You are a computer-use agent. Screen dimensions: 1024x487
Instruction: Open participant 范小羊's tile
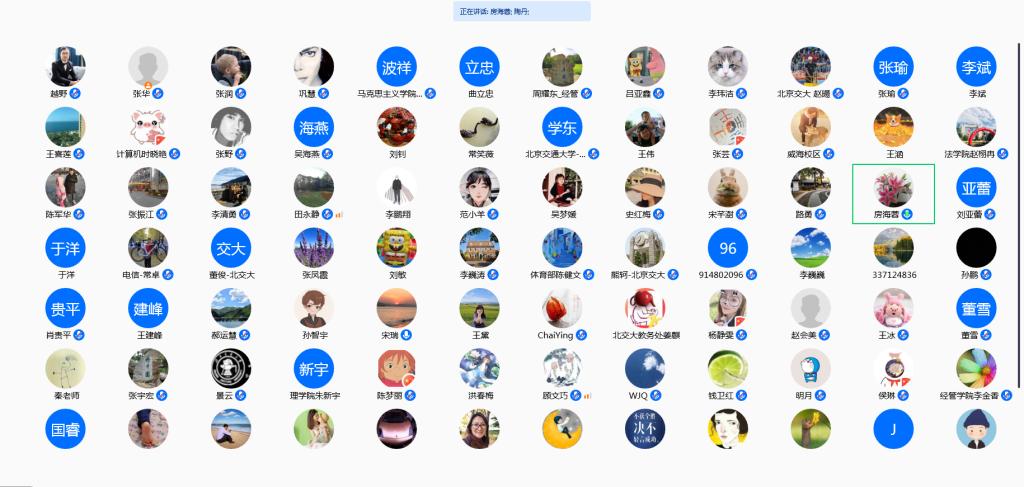(479, 188)
